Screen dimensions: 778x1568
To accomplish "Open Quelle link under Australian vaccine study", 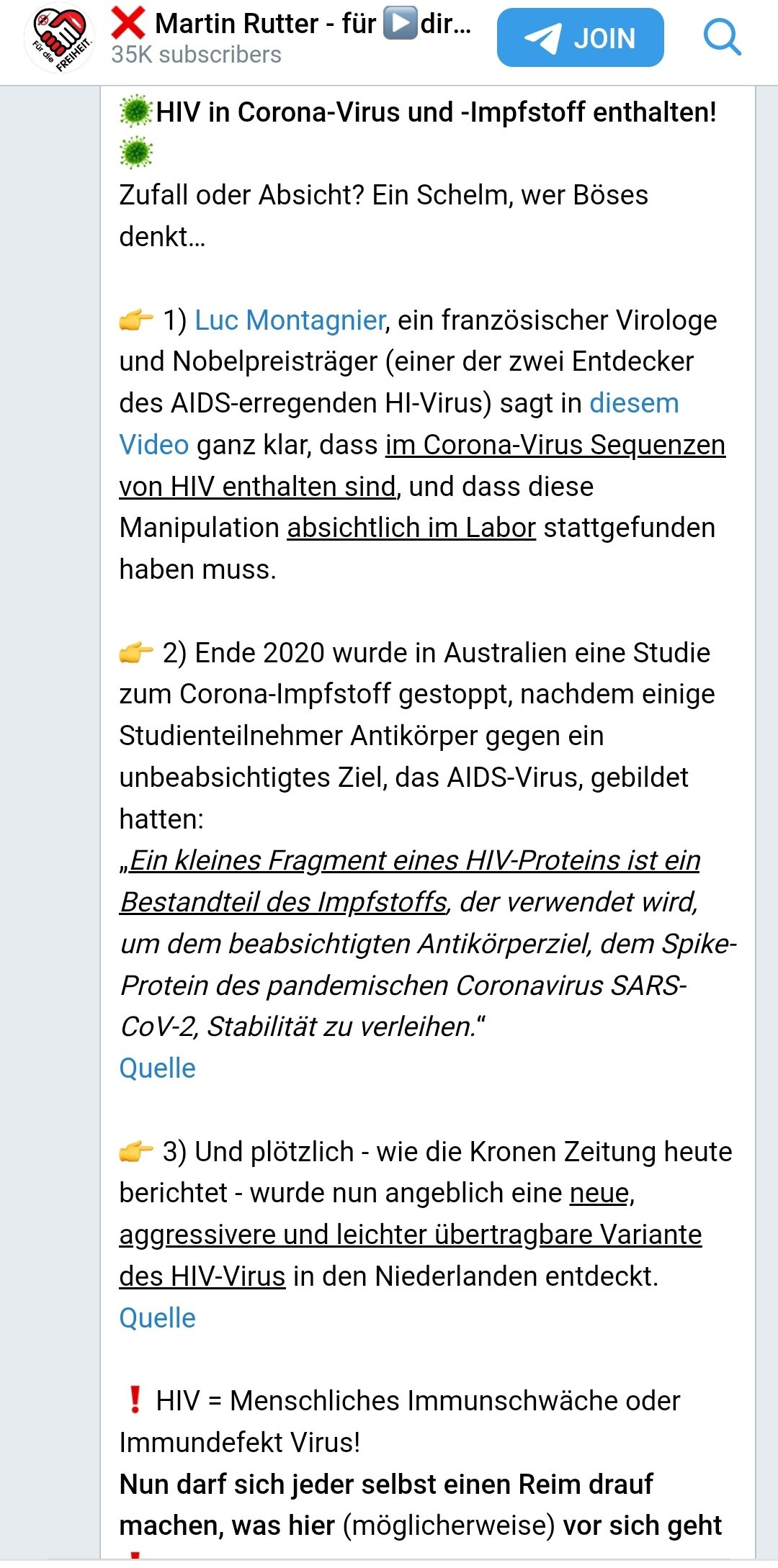I will [x=157, y=1068].
